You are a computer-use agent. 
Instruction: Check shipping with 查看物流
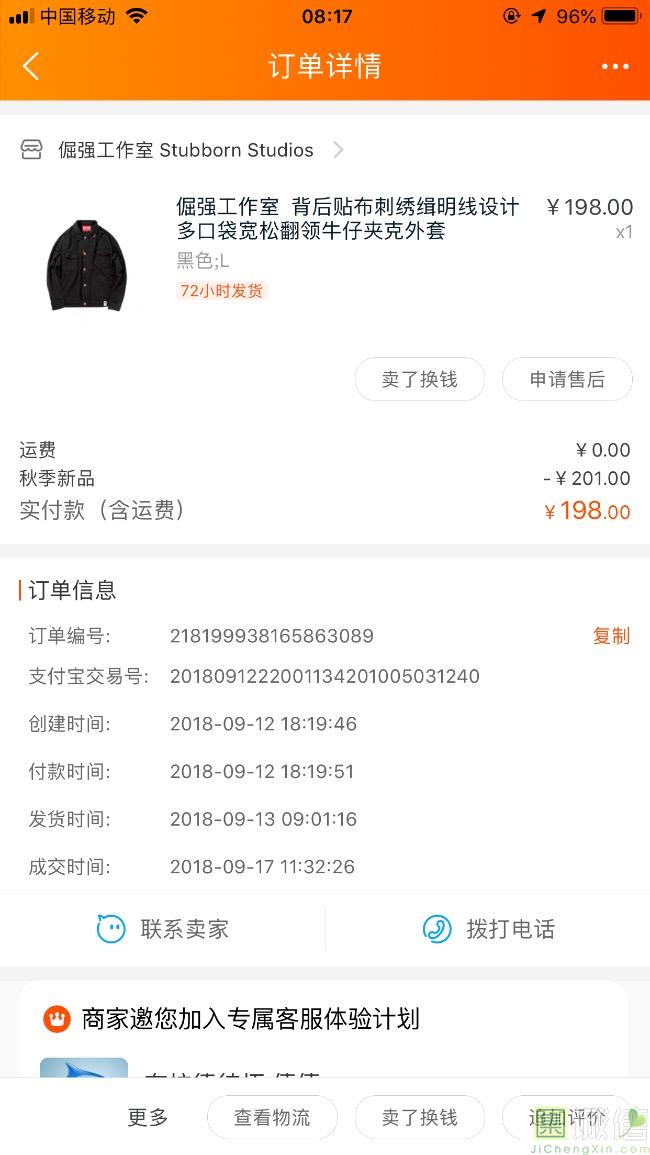click(x=272, y=1118)
